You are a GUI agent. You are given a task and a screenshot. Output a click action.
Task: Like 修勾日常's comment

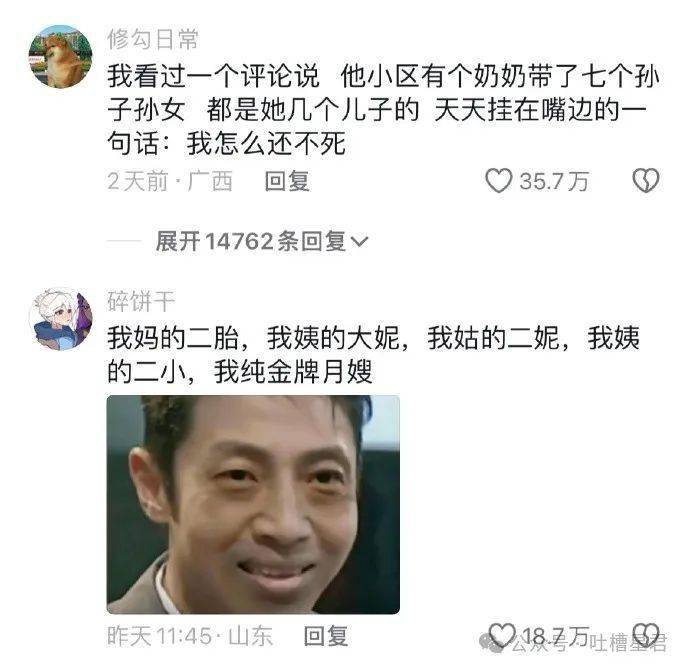[499, 181]
